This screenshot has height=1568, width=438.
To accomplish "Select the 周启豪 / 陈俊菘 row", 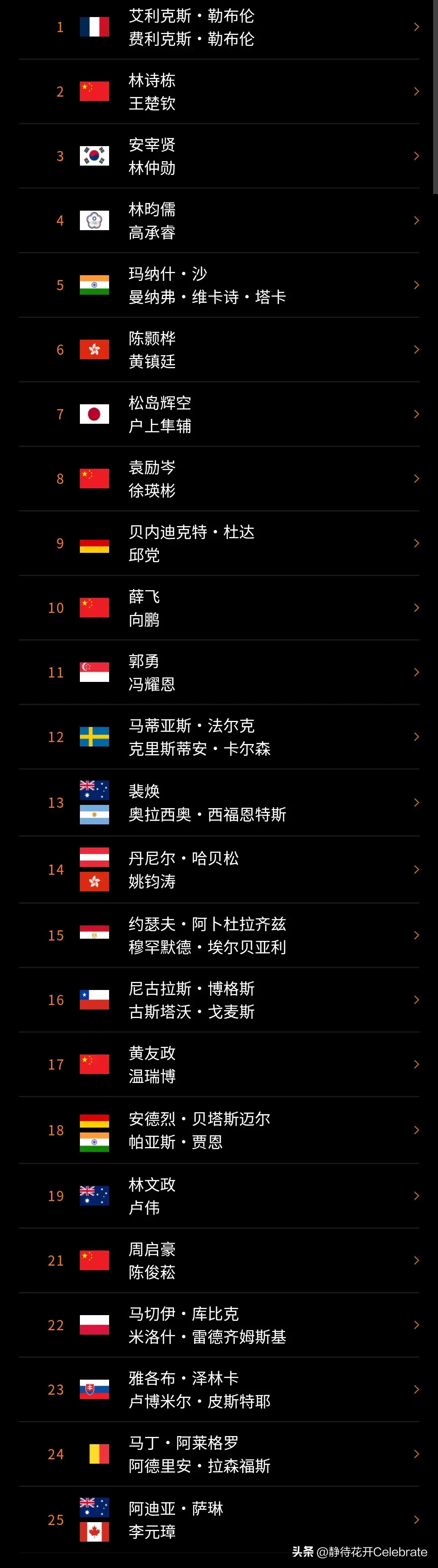I will pyautogui.click(x=219, y=1261).
